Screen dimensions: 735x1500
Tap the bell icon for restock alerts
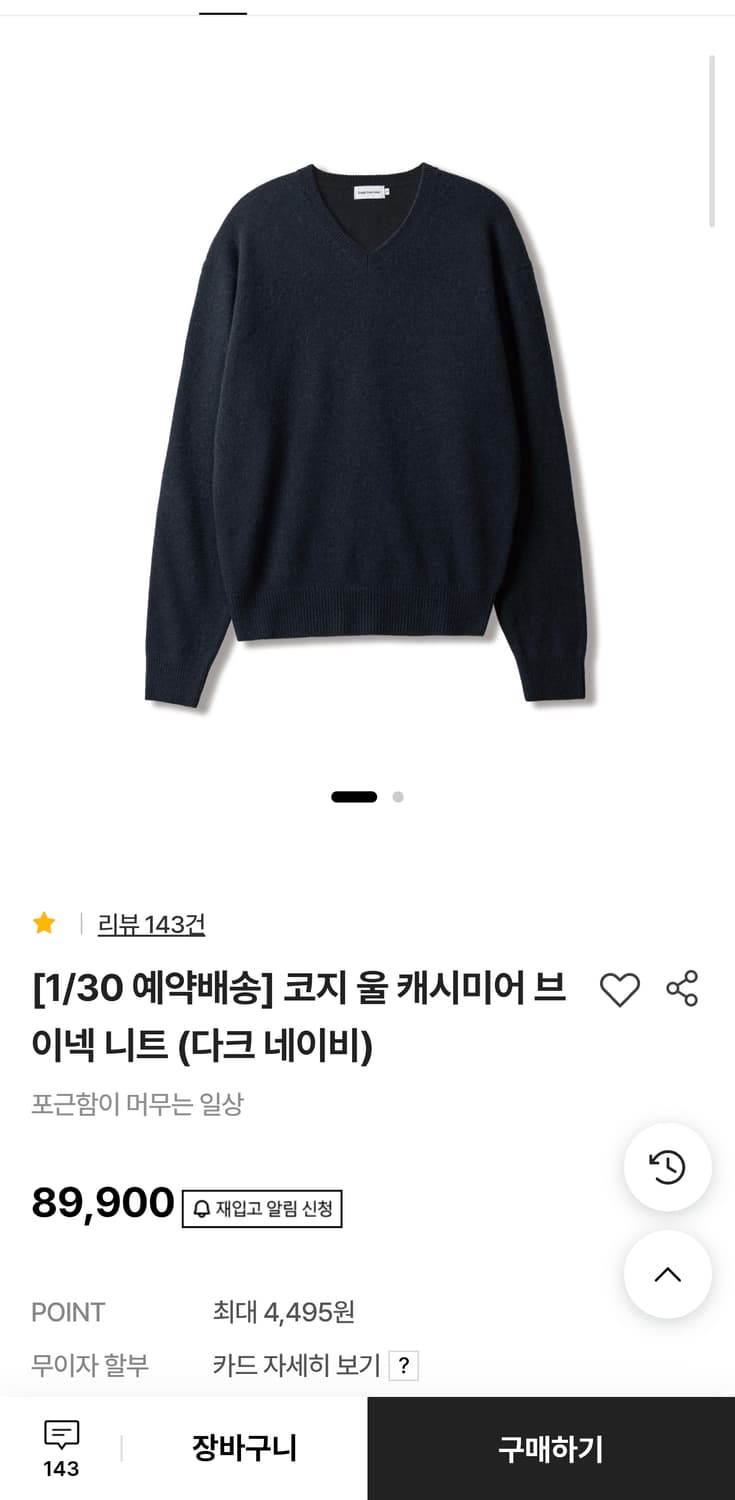[201, 1210]
